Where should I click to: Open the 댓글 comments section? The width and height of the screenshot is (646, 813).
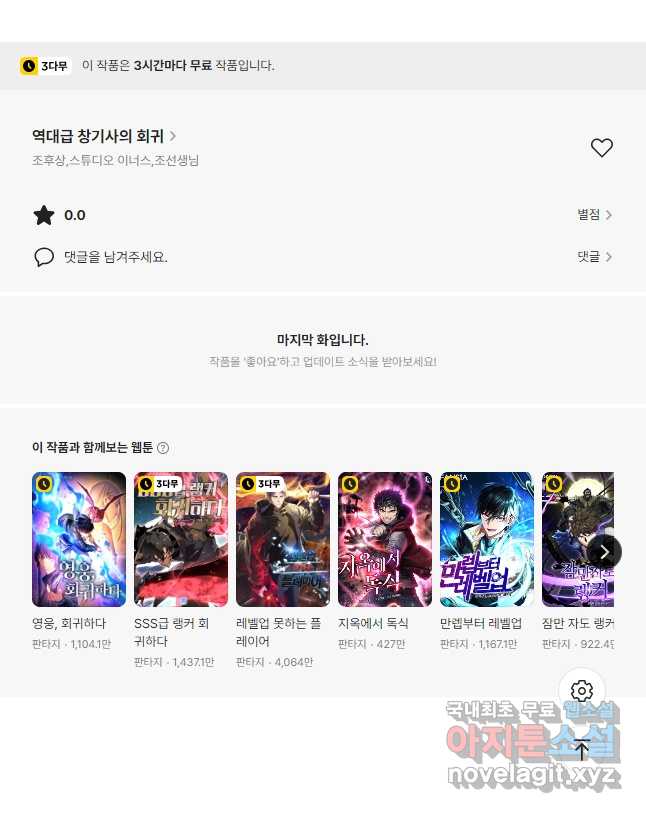point(594,257)
